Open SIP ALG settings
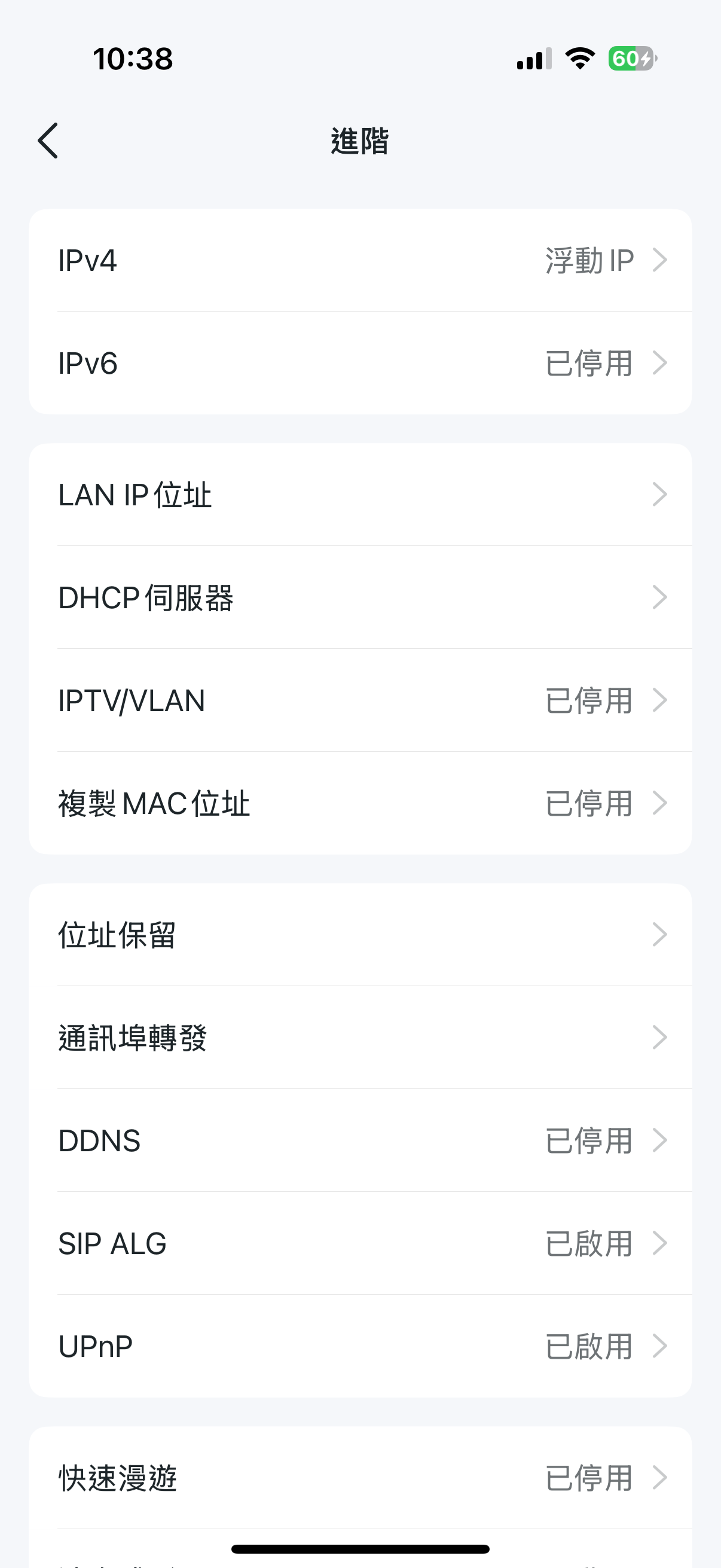 point(360,1243)
